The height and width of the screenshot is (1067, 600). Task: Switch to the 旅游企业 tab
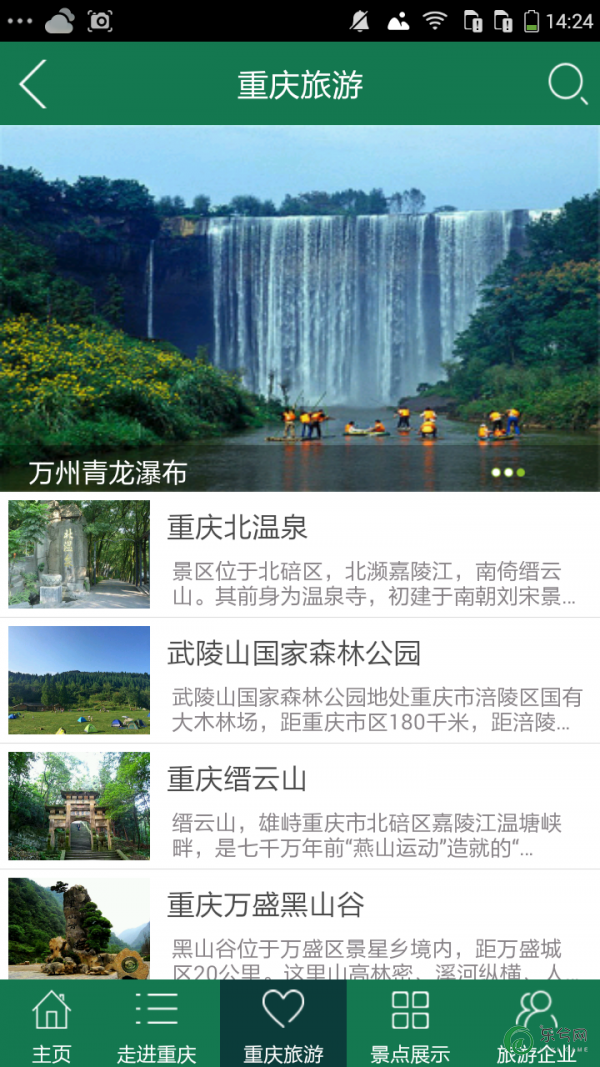click(537, 1023)
